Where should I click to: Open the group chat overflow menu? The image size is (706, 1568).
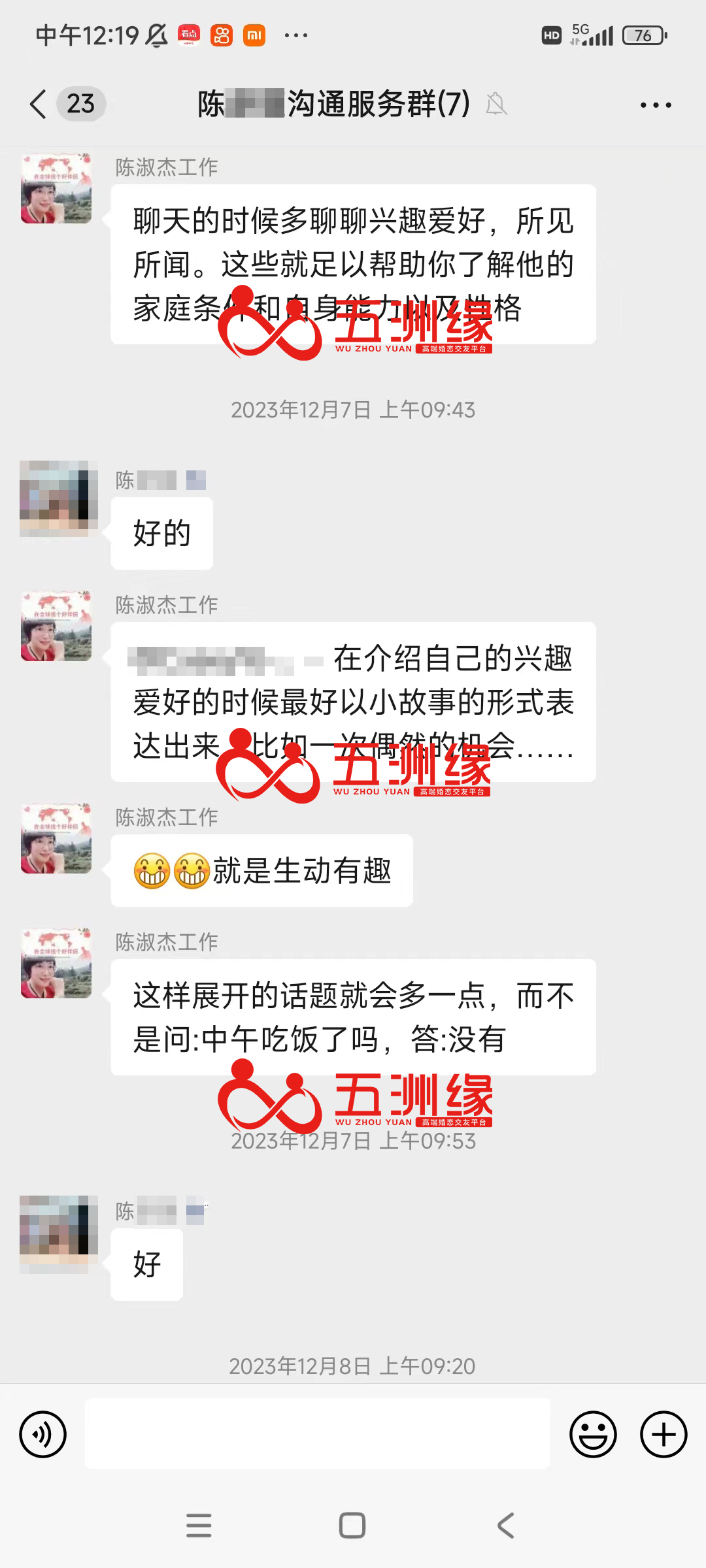click(x=655, y=105)
